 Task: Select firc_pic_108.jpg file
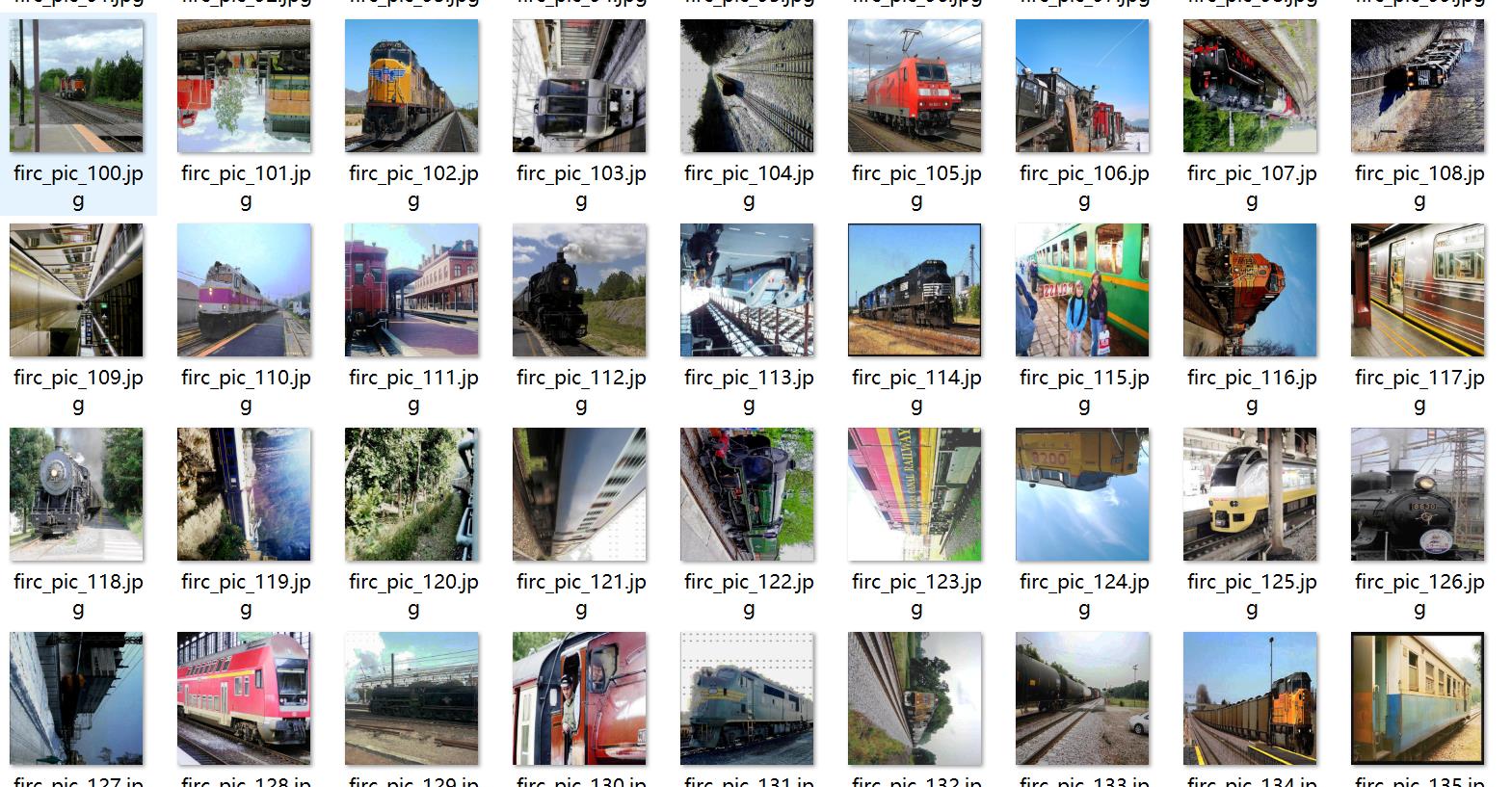pos(1418,87)
